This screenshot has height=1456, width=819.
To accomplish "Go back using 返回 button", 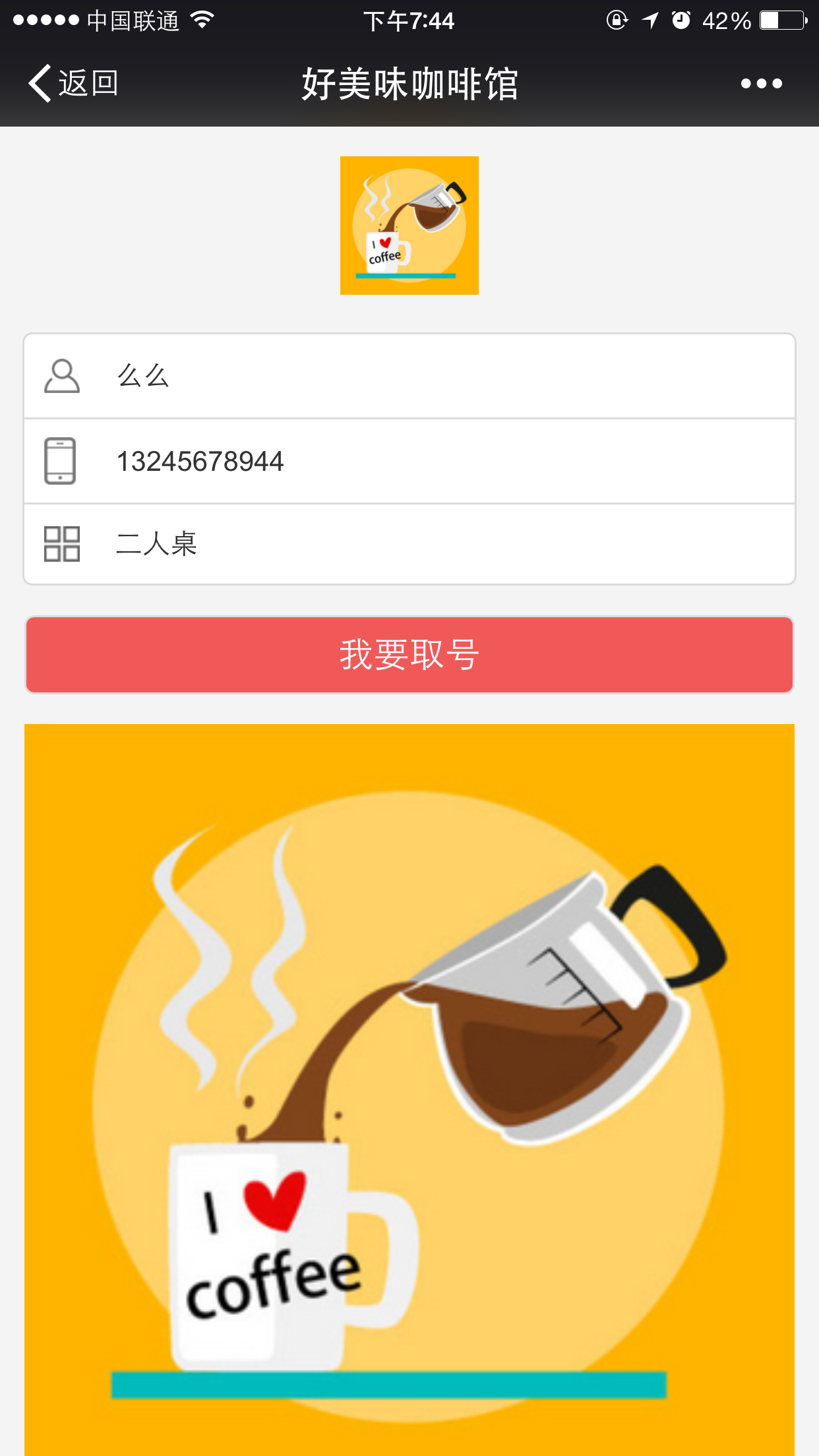I will pos(74,84).
